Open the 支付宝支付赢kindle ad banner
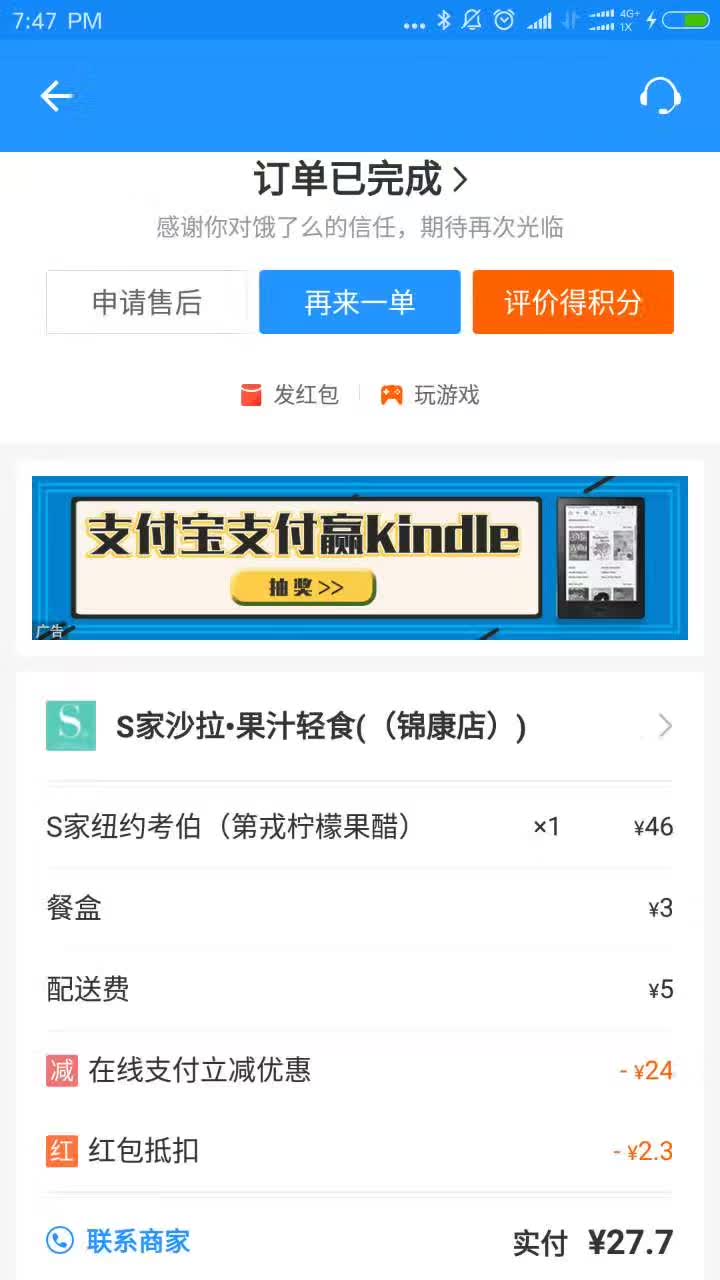The width and height of the screenshot is (720, 1280). pyautogui.click(x=360, y=558)
